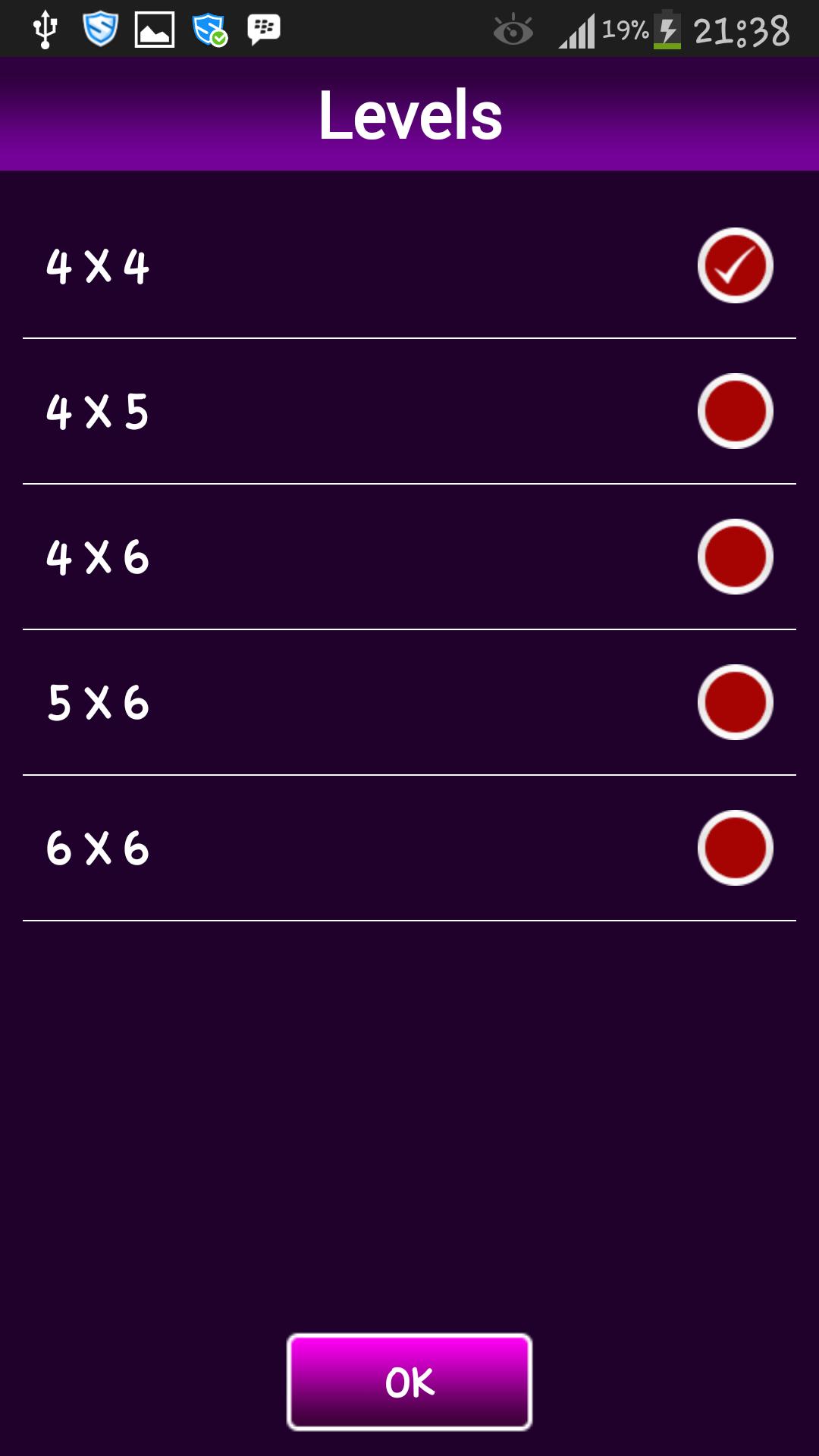Pick the 4 X 6 grid level
Screen dimensions: 819x1456
pyautogui.click(x=734, y=557)
